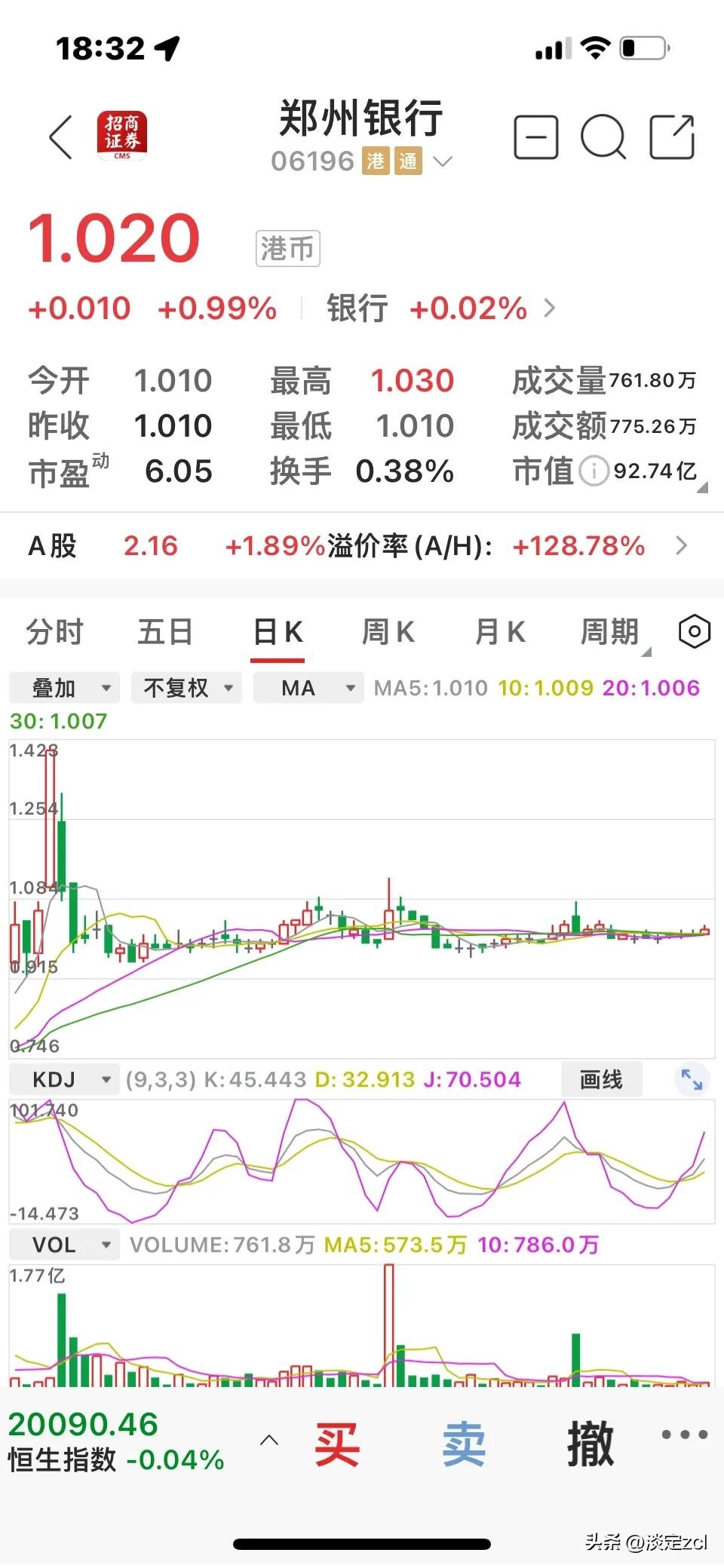Open the 周期 period selector
Image resolution: width=724 pixels, height=1568 pixels.
[611, 632]
